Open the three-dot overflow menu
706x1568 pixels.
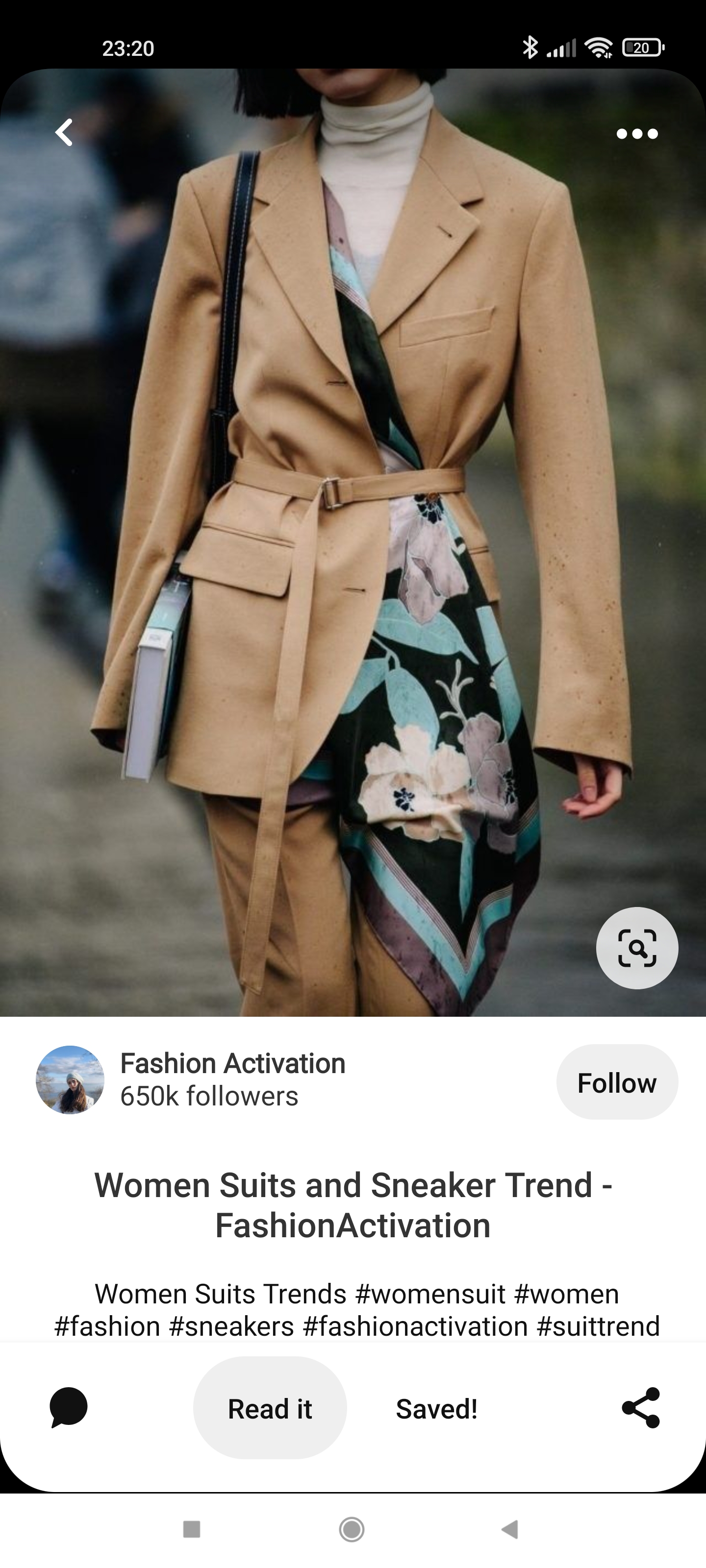click(637, 133)
